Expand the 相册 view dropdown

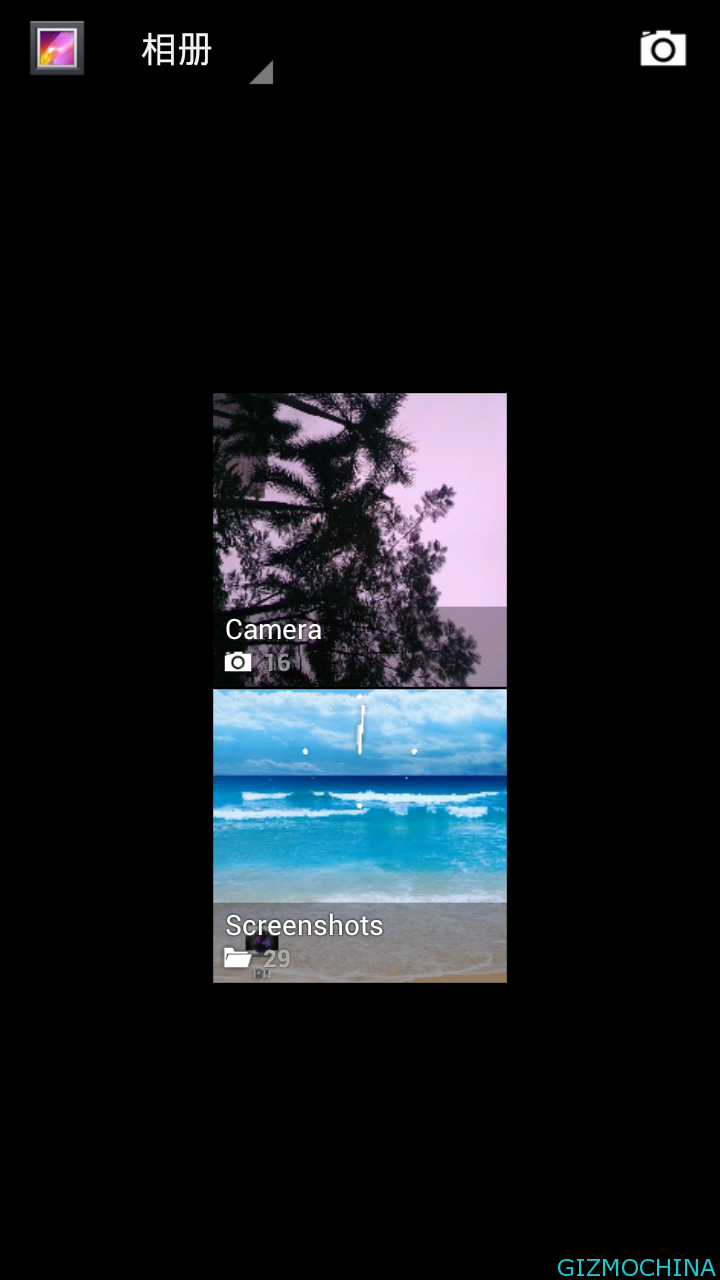205,52
